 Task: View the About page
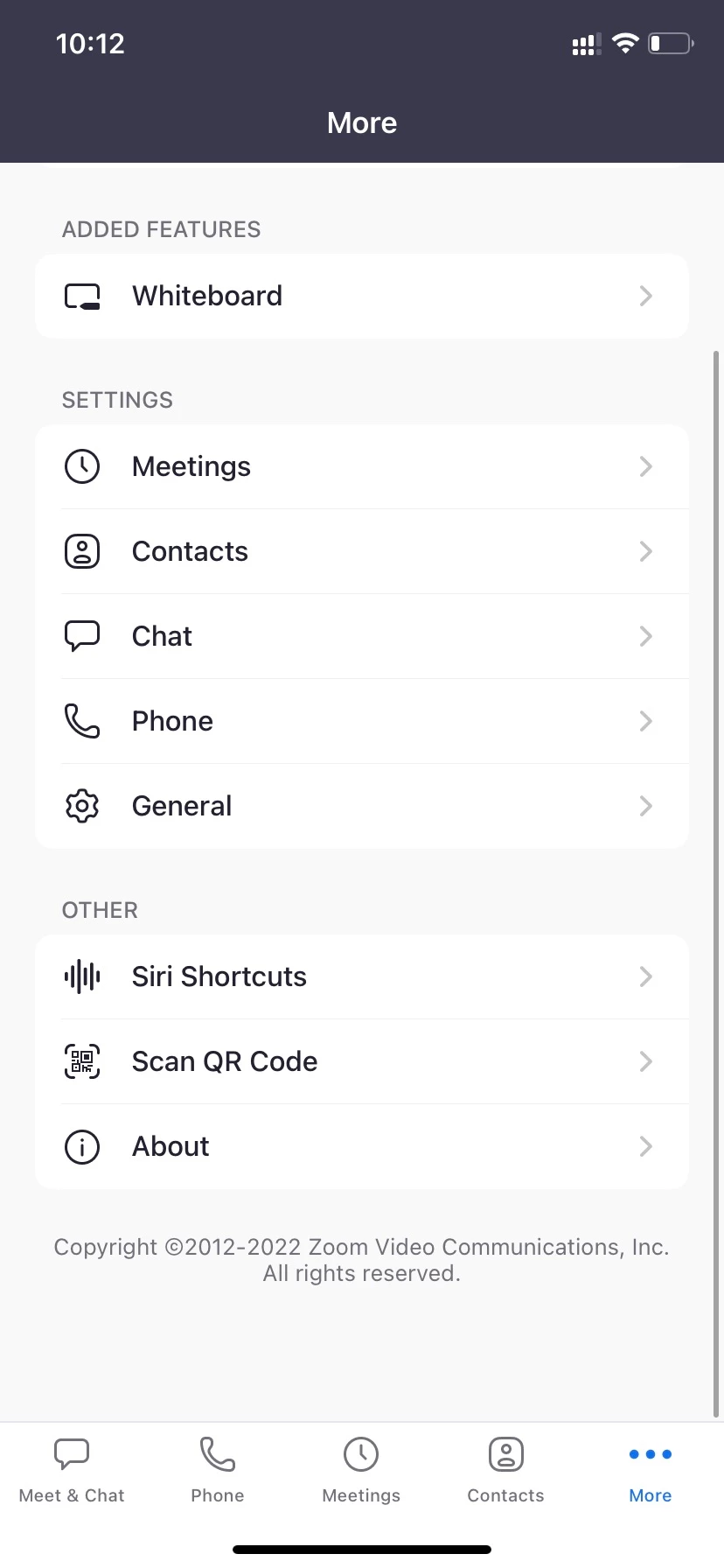(x=361, y=1146)
